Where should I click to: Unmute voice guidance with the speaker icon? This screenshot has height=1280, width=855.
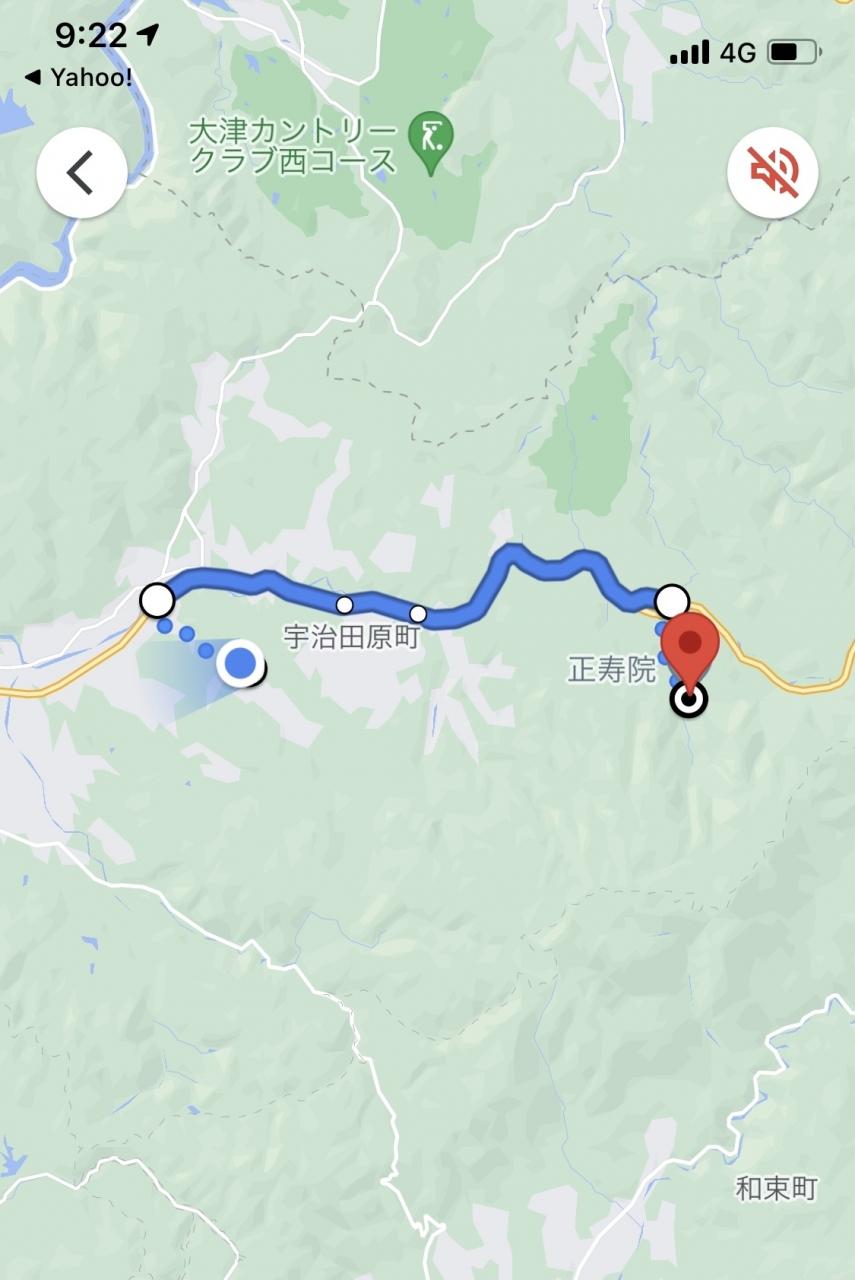point(772,174)
